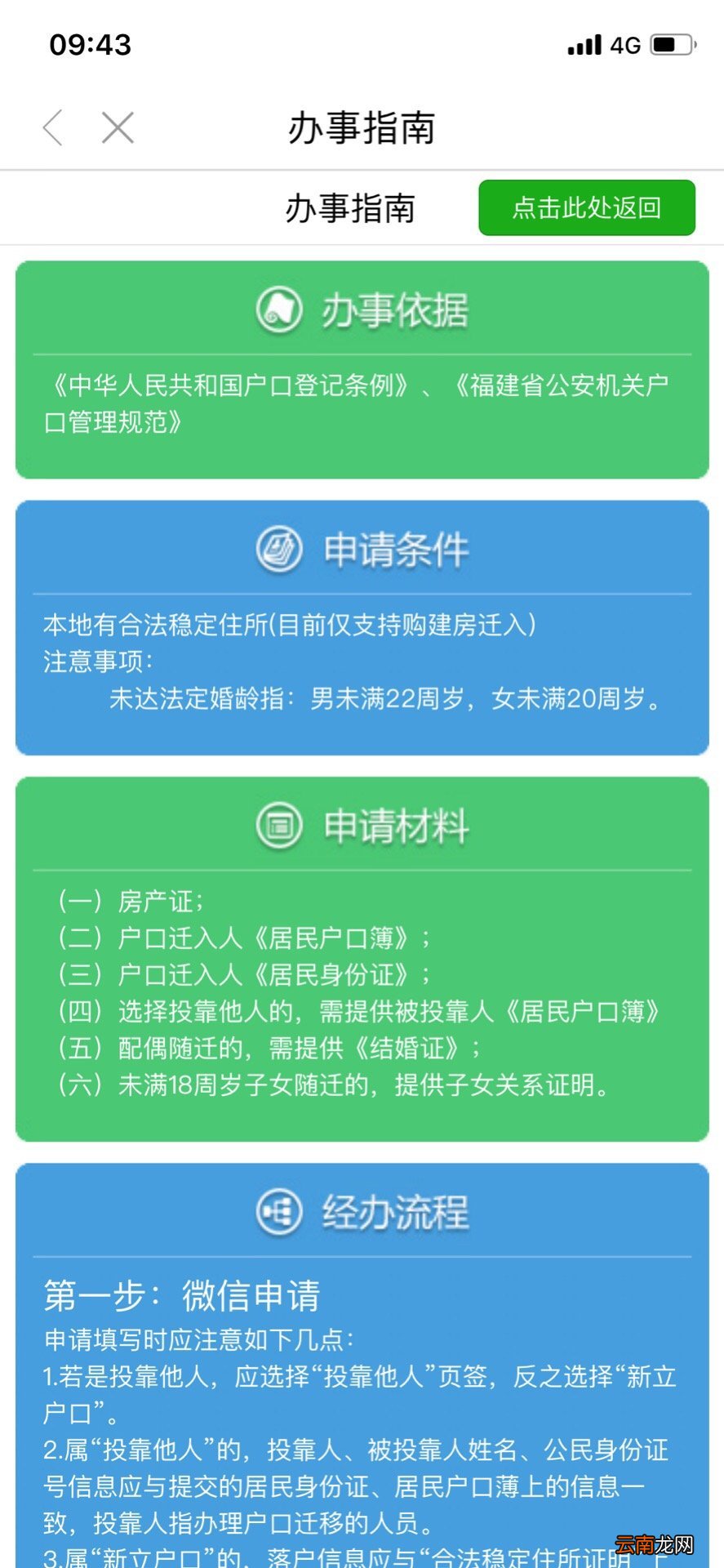The image size is (724, 1568).
Task: Select the 办事指南 title bar tab
Action: coord(362,128)
